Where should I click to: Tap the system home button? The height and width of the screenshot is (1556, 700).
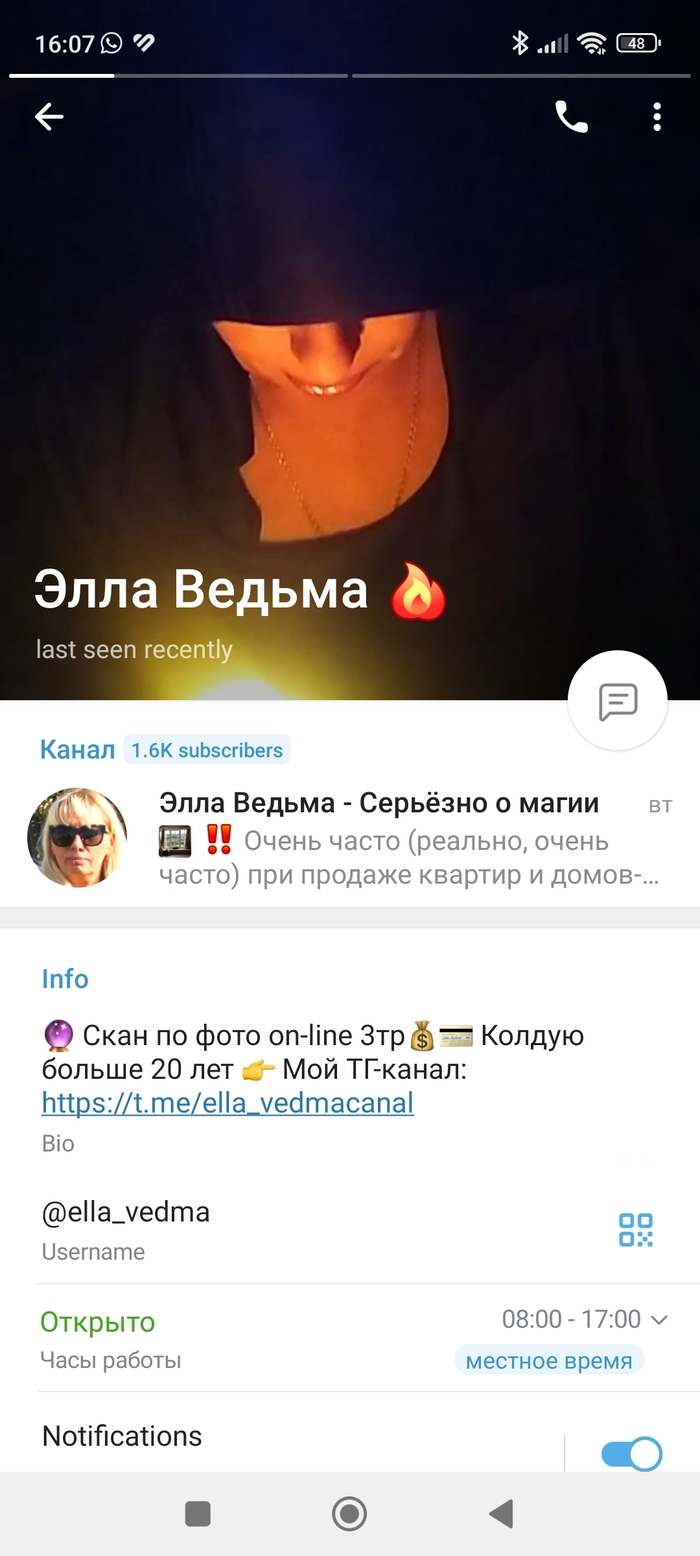click(349, 1514)
